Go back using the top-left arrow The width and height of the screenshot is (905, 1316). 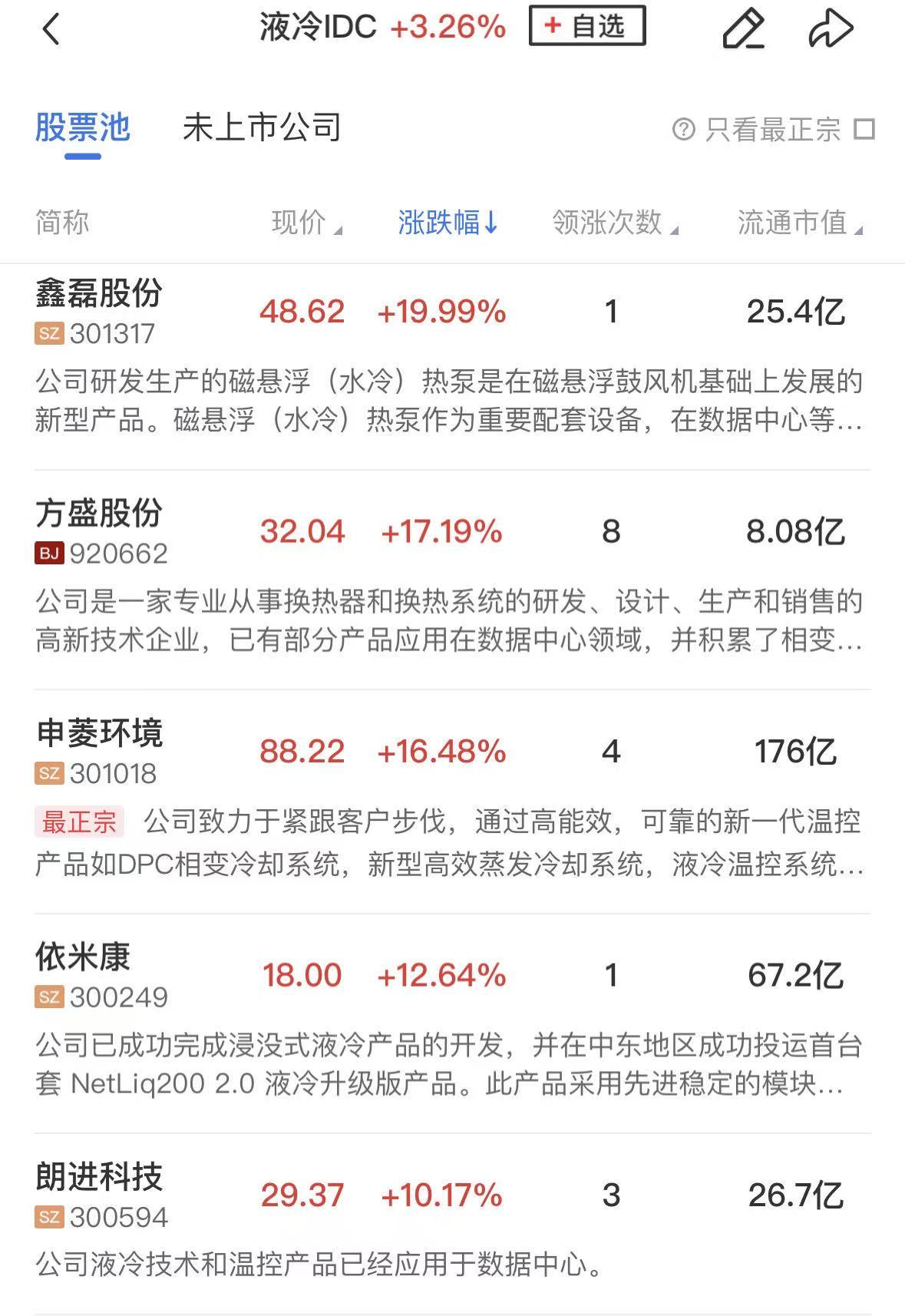tap(51, 30)
